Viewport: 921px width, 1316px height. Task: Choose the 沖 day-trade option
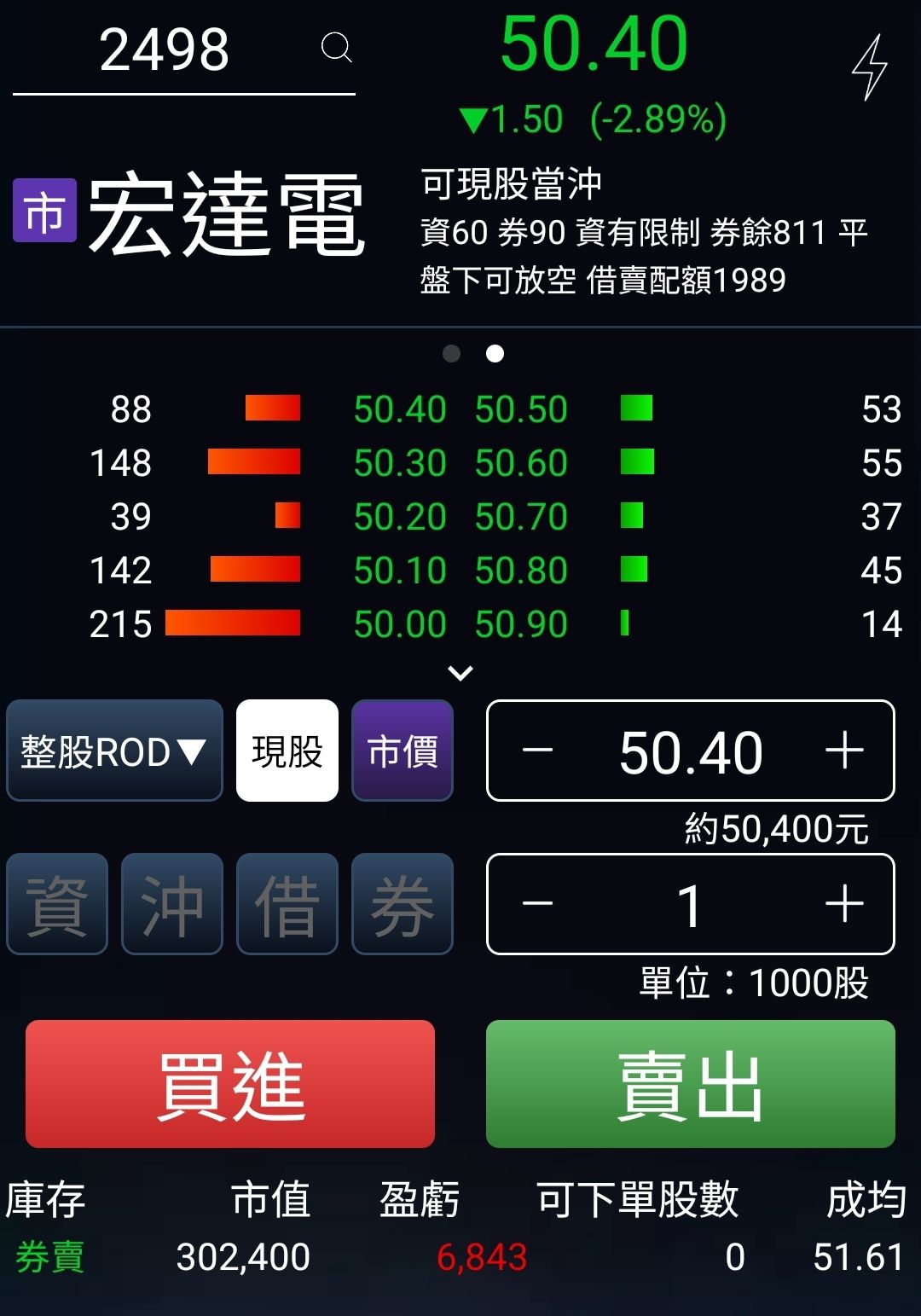point(172,904)
